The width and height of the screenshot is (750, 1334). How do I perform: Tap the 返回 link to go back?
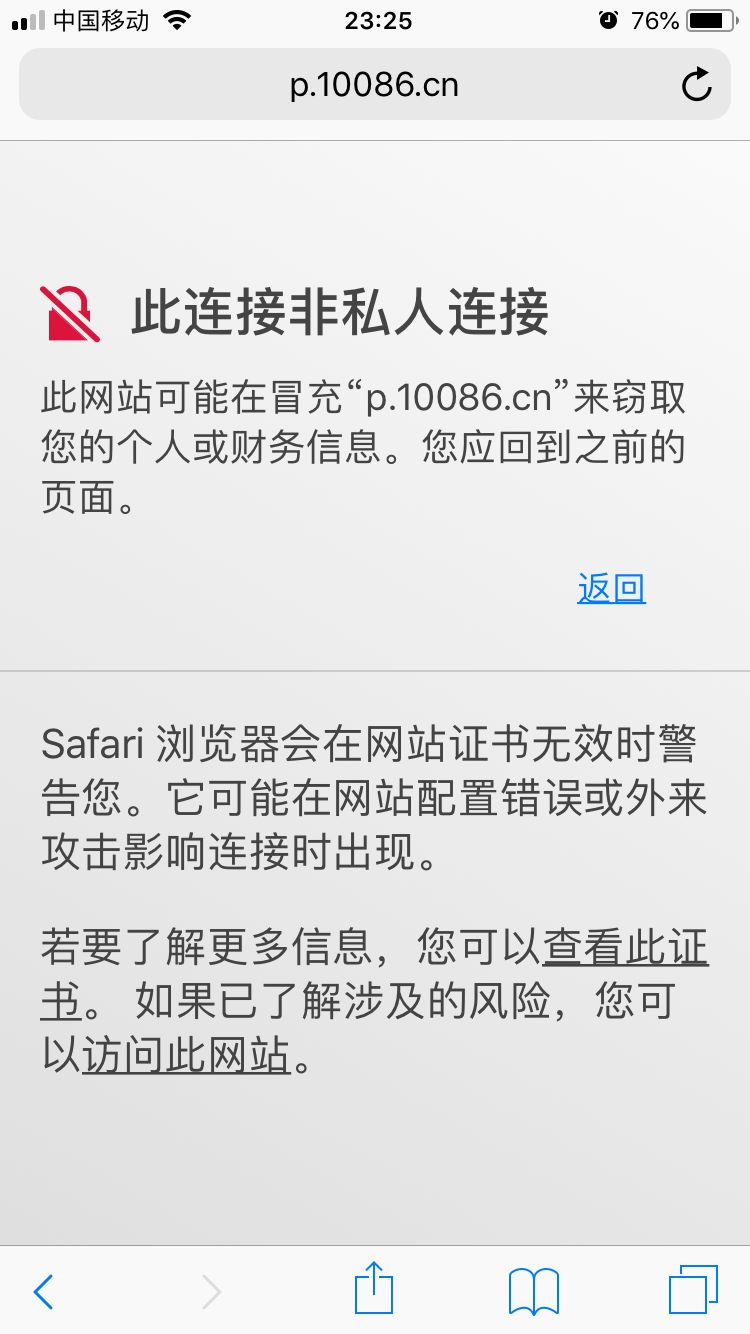tap(611, 589)
